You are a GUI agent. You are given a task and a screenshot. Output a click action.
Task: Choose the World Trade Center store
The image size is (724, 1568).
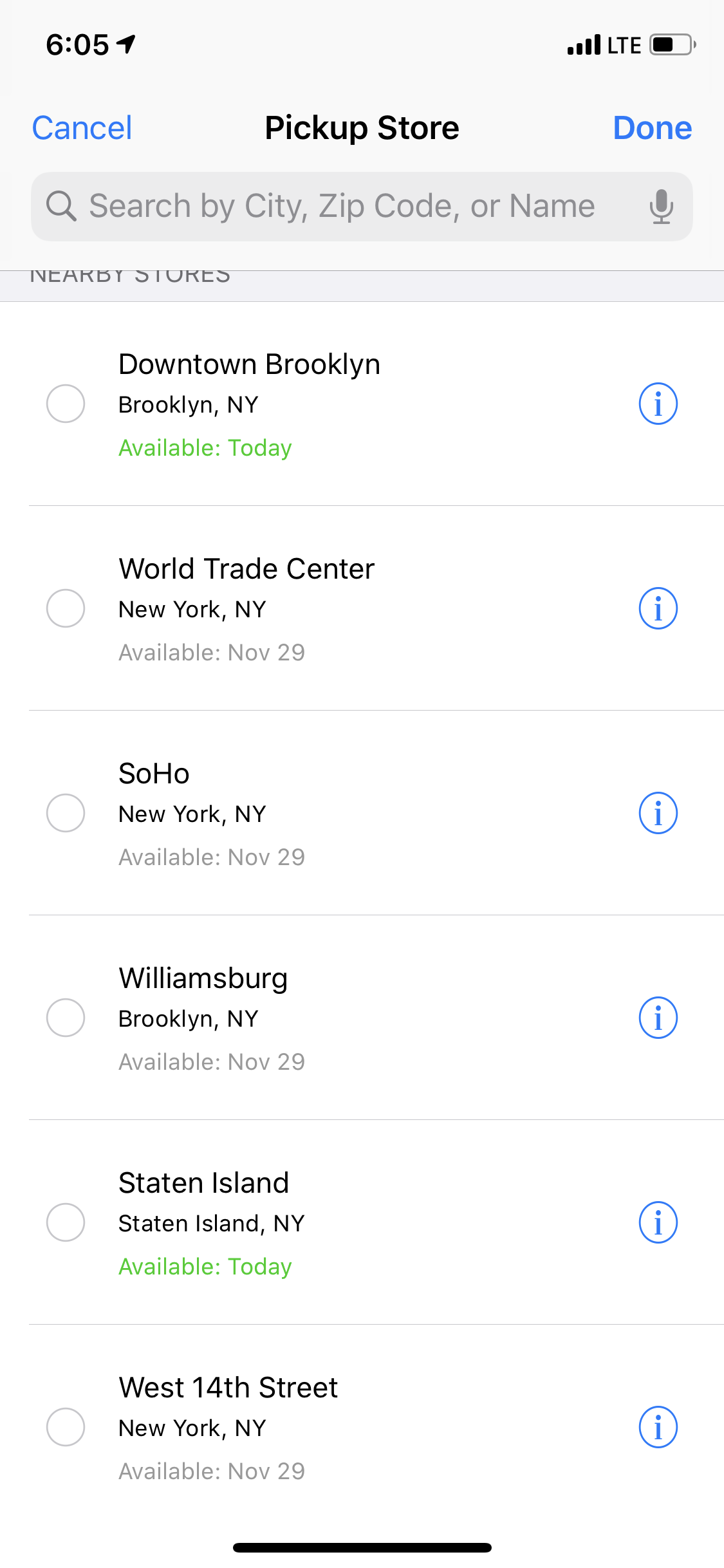click(66, 608)
